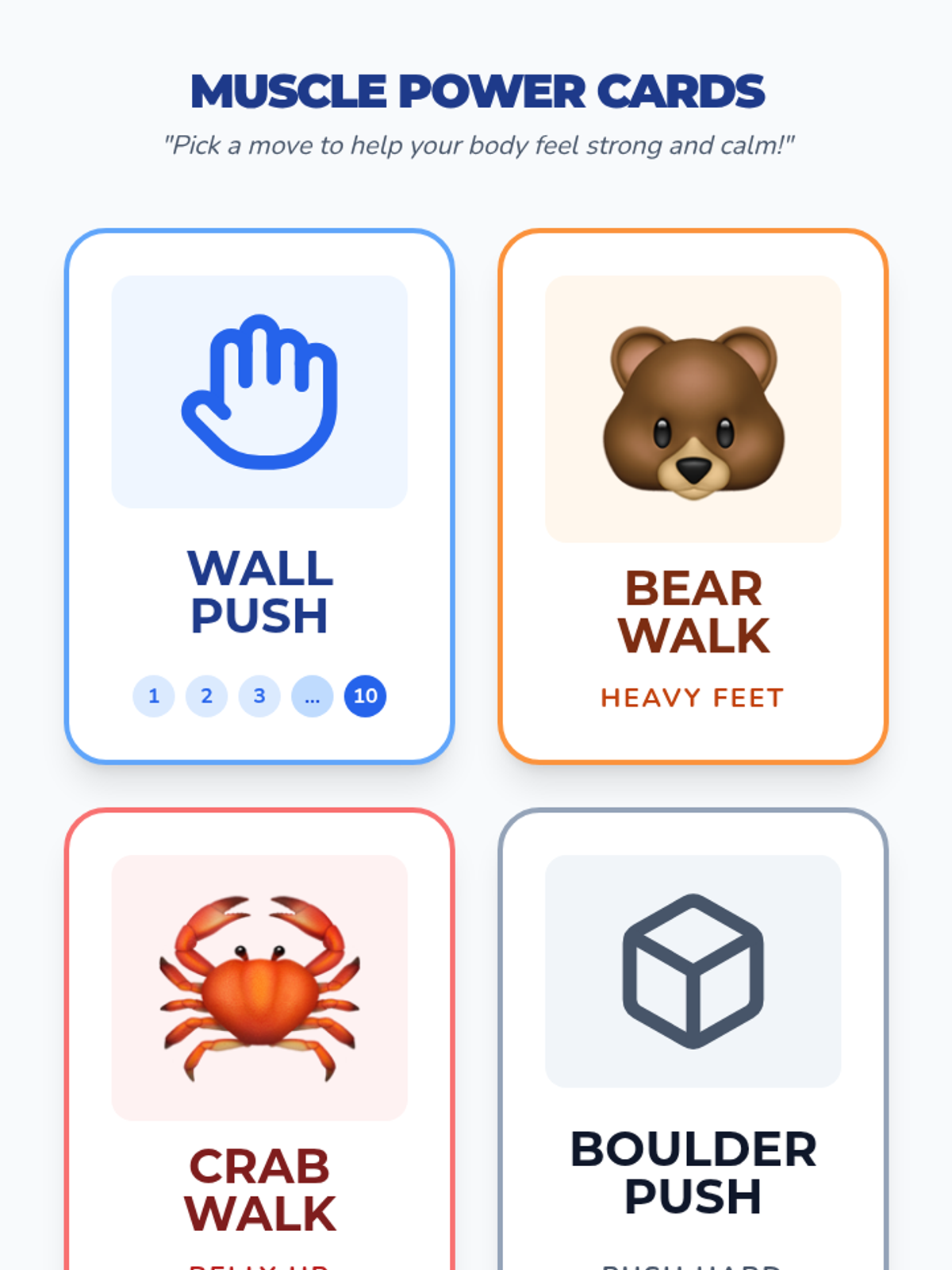The width and height of the screenshot is (952, 1270).
Task: Select the Bear Walk card
Action: [693, 496]
